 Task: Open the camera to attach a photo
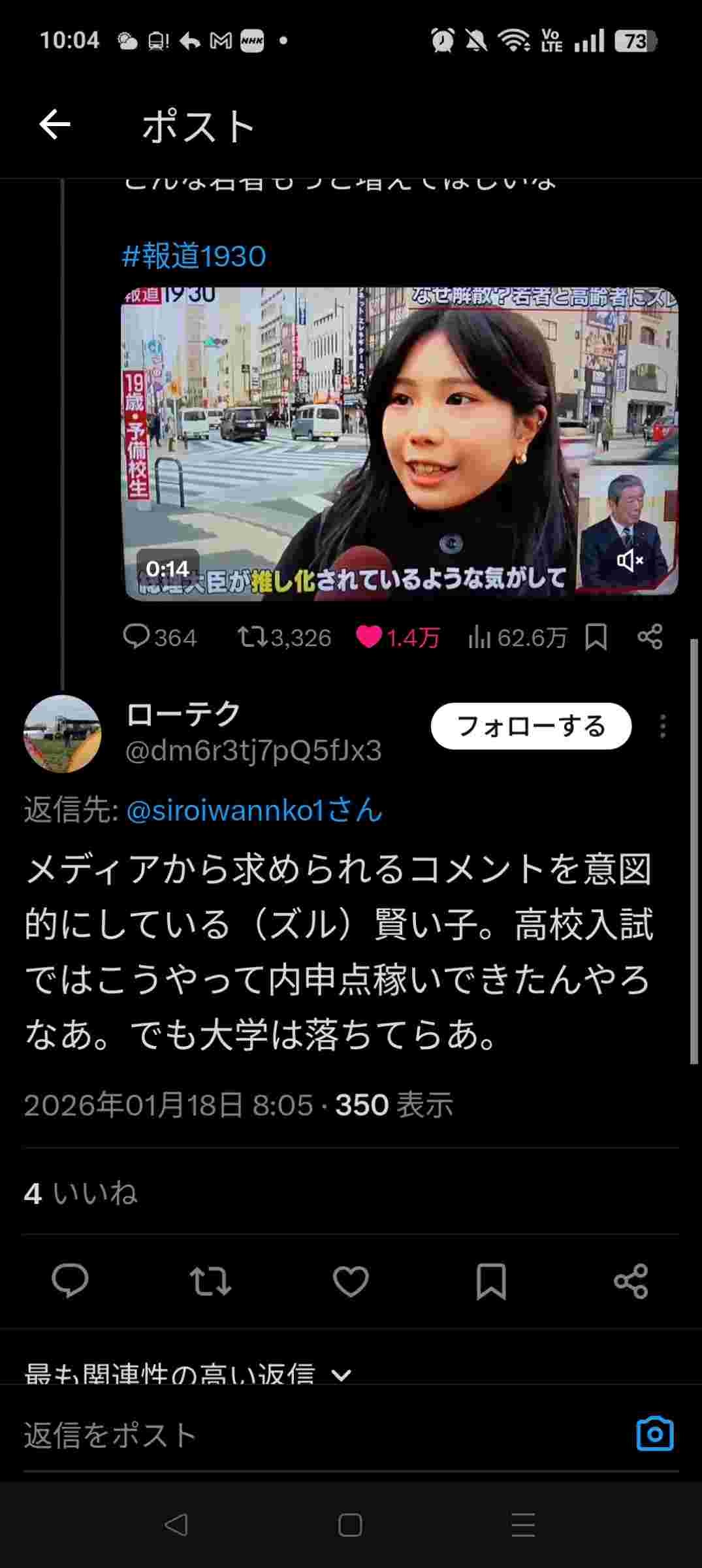tap(654, 1434)
